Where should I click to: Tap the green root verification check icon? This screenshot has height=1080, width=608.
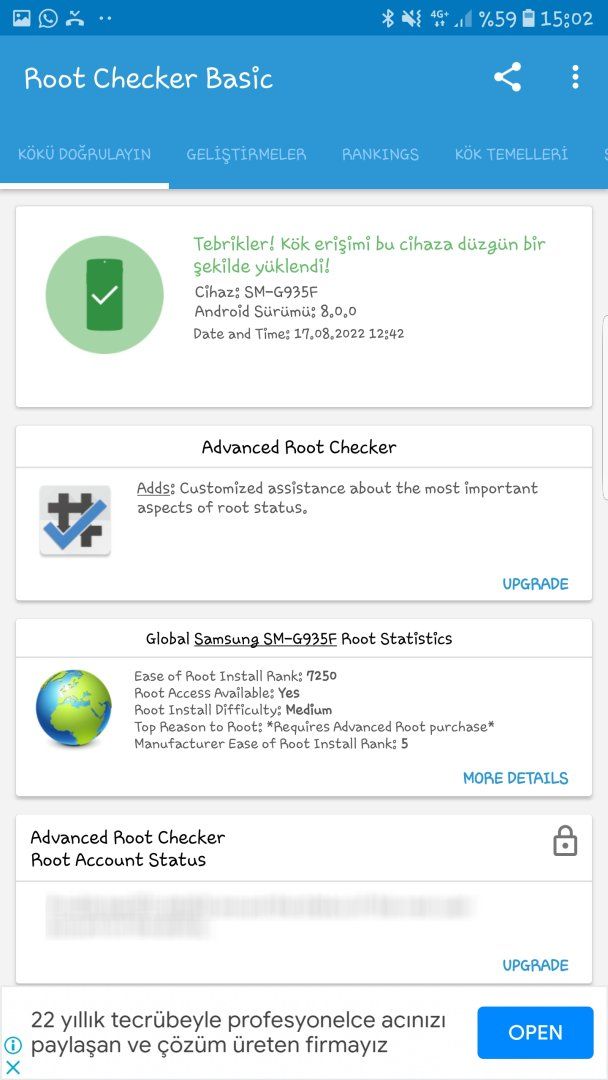104,295
